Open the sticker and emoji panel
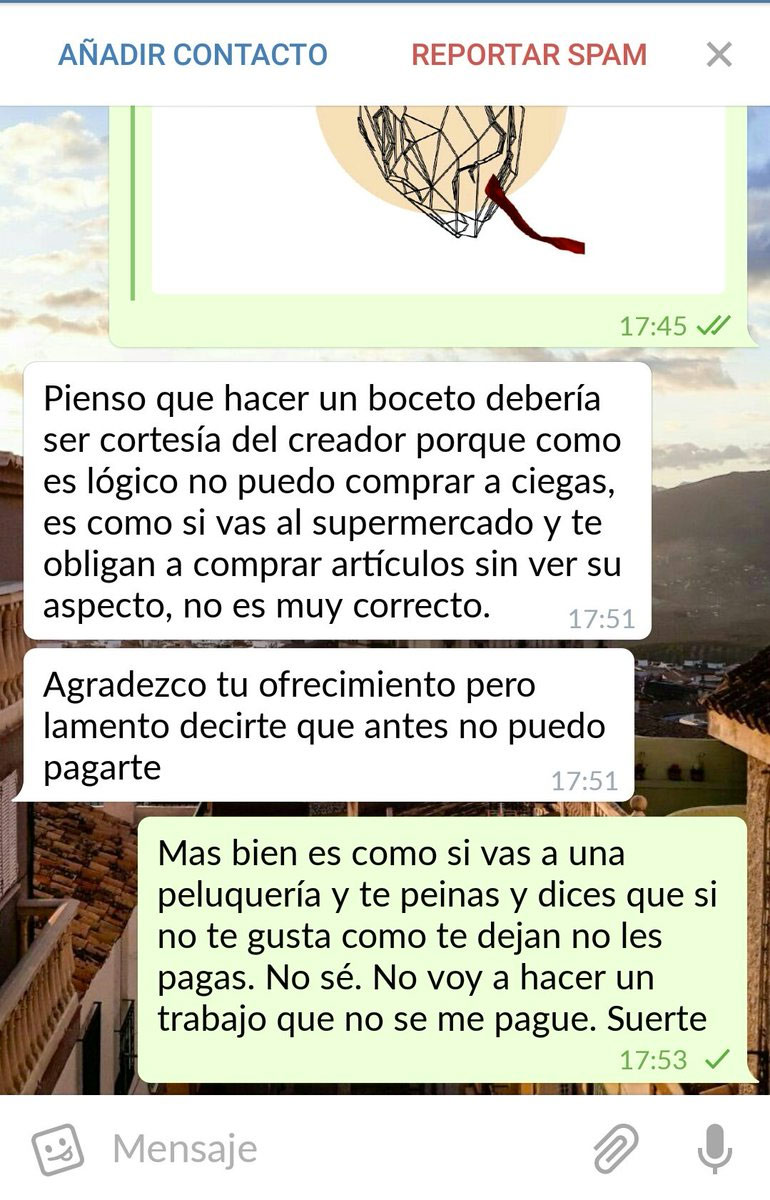 click(x=57, y=1149)
